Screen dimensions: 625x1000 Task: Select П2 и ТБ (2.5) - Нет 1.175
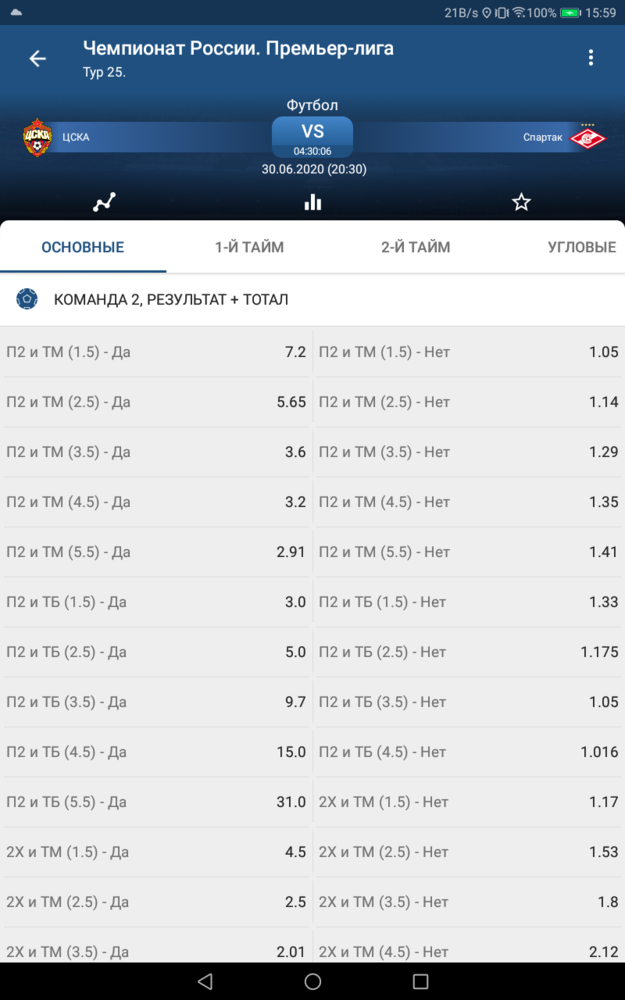[x=469, y=652]
